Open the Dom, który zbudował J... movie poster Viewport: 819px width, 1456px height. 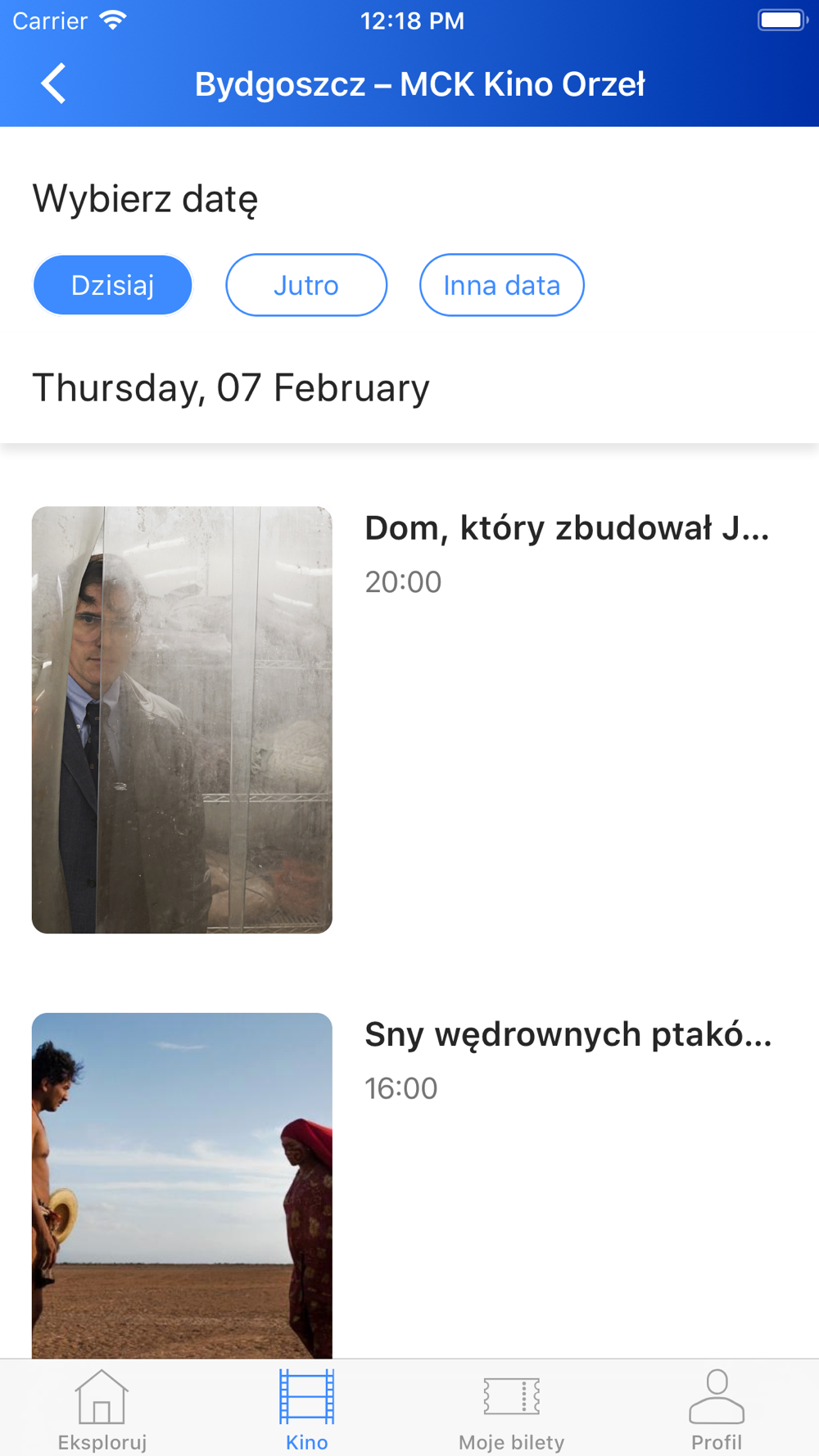coord(182,719)
